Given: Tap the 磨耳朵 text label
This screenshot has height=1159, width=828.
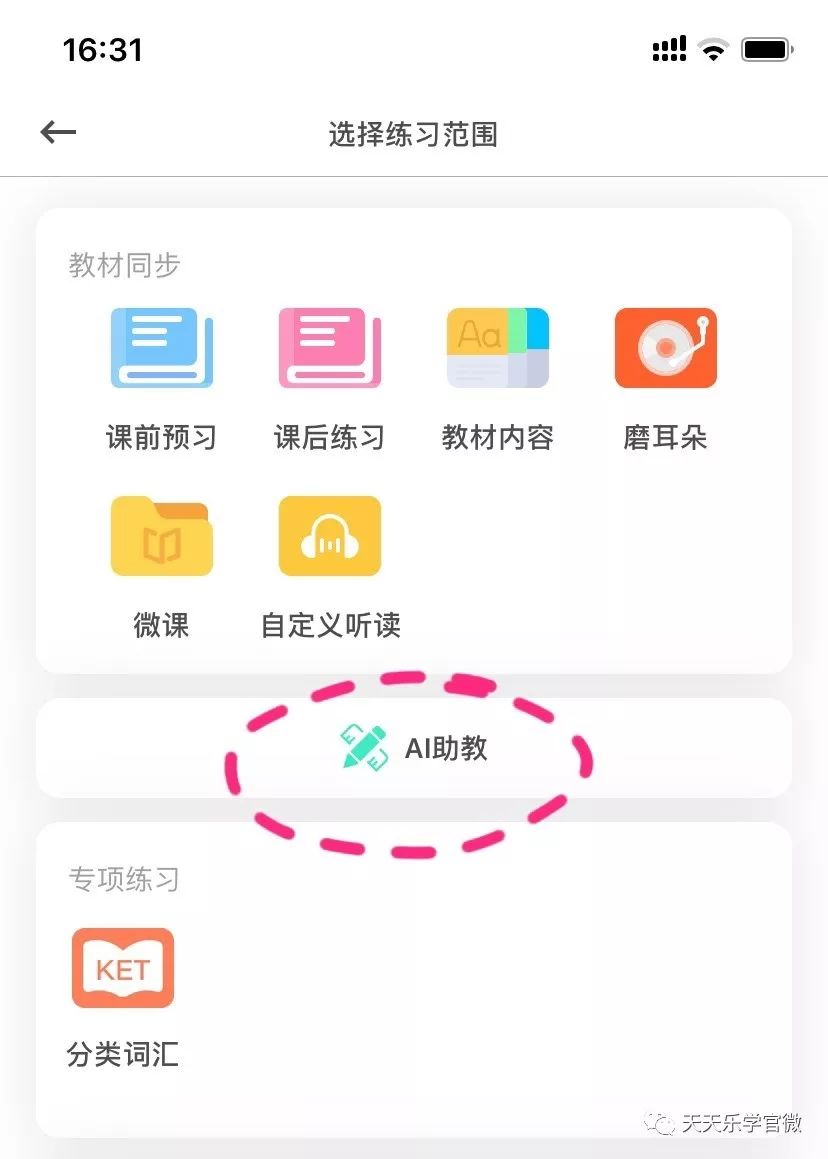Looking at the screenshot, I should [665, 437].
